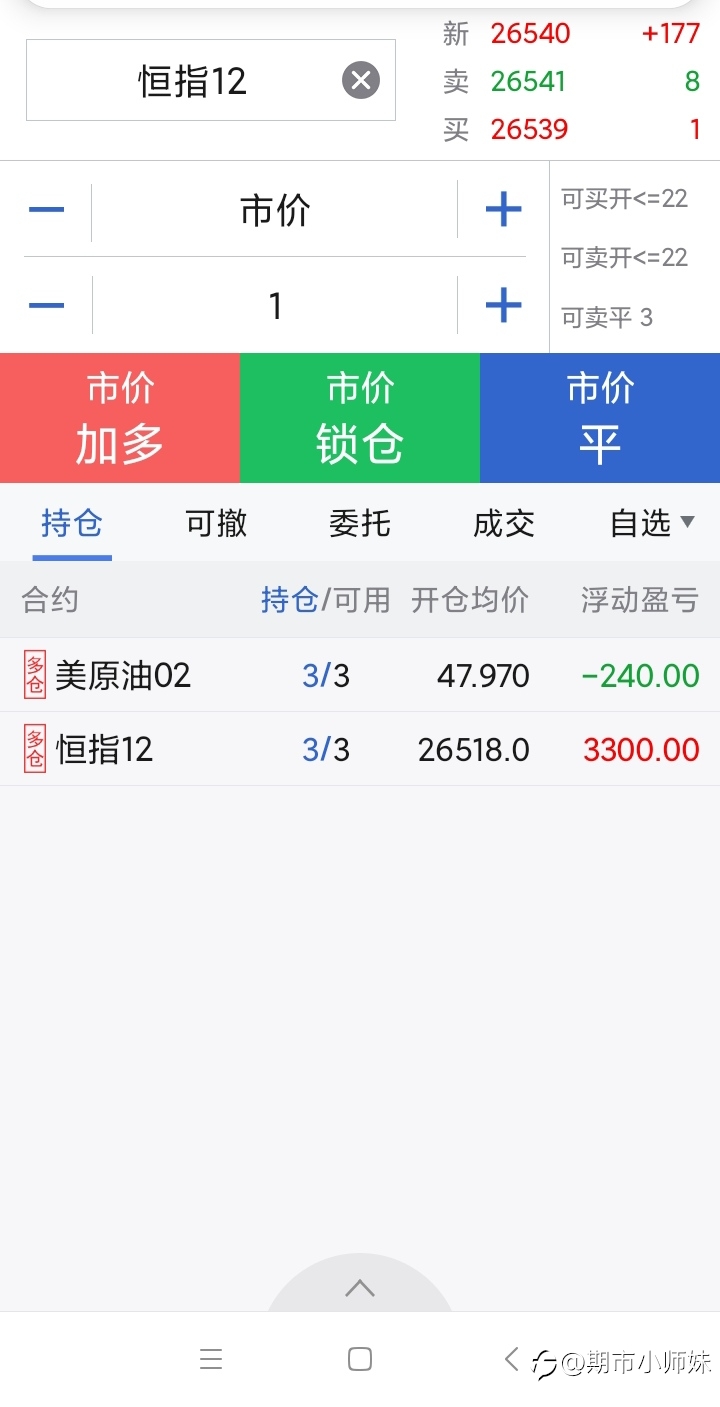Viewport: 720px width, 1407px height.
Task: Increase the 市价 price with plus
Action: (503, 210)
